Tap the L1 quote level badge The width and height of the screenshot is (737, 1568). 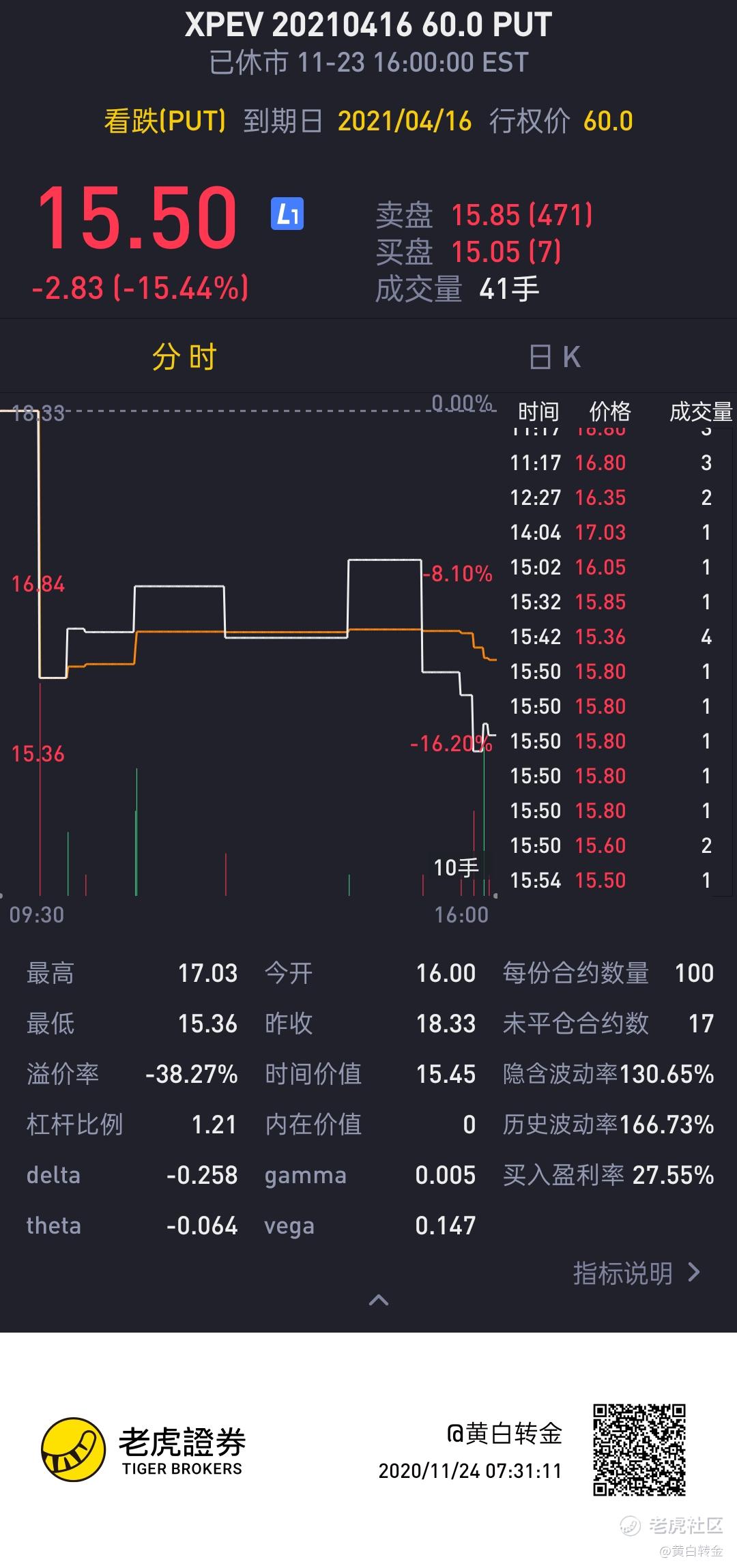coord(287,215)
